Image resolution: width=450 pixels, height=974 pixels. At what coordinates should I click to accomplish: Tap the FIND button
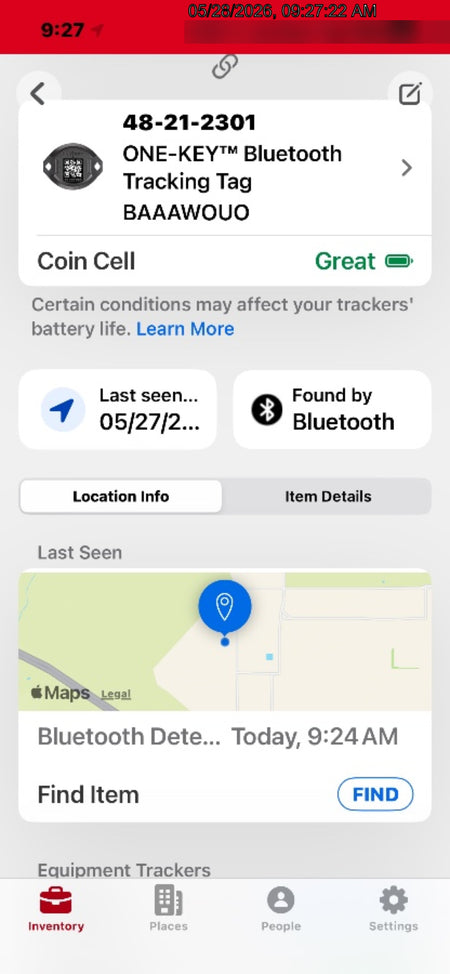(375, 794)
